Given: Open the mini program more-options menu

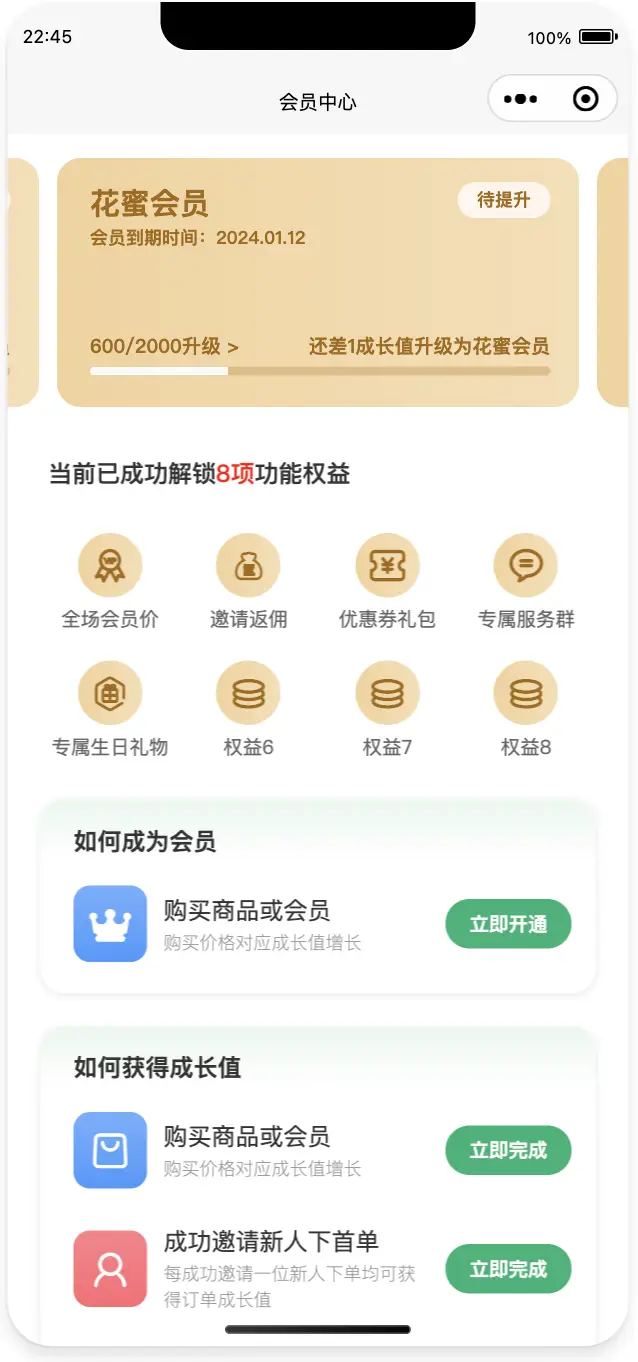Looking at the screenshot, I should click(521, 99).
